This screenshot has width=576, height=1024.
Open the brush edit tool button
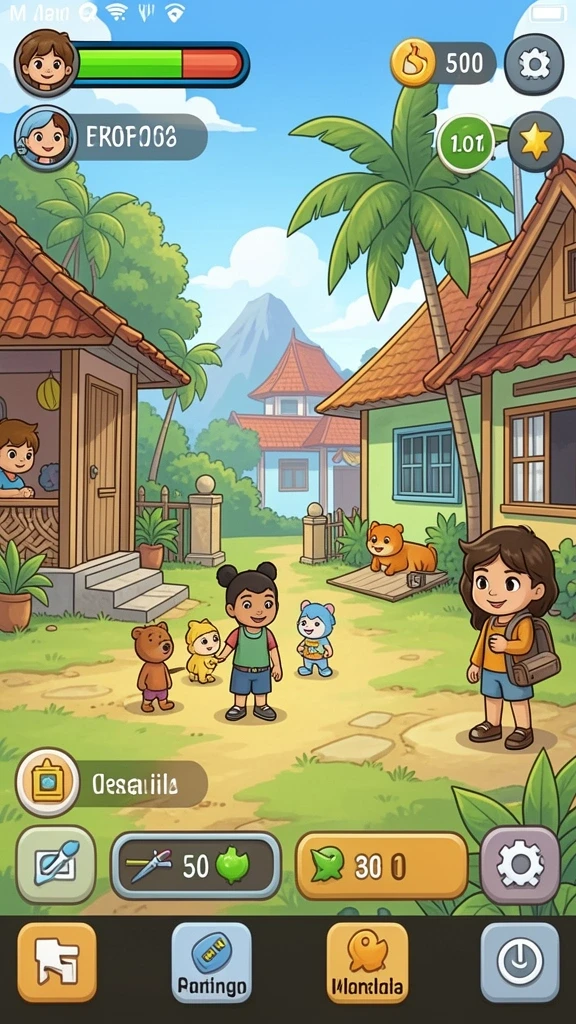point(56,864)
